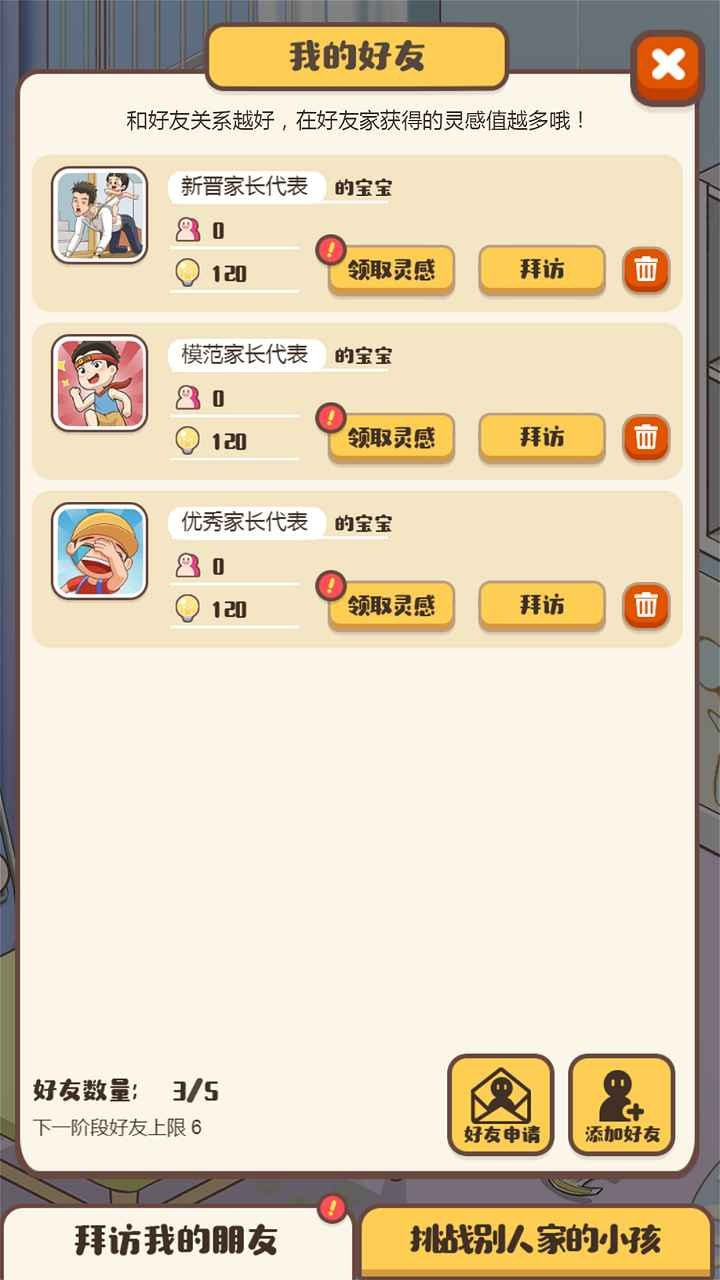Visit 新晋家长代表's home

coord(541,269)
